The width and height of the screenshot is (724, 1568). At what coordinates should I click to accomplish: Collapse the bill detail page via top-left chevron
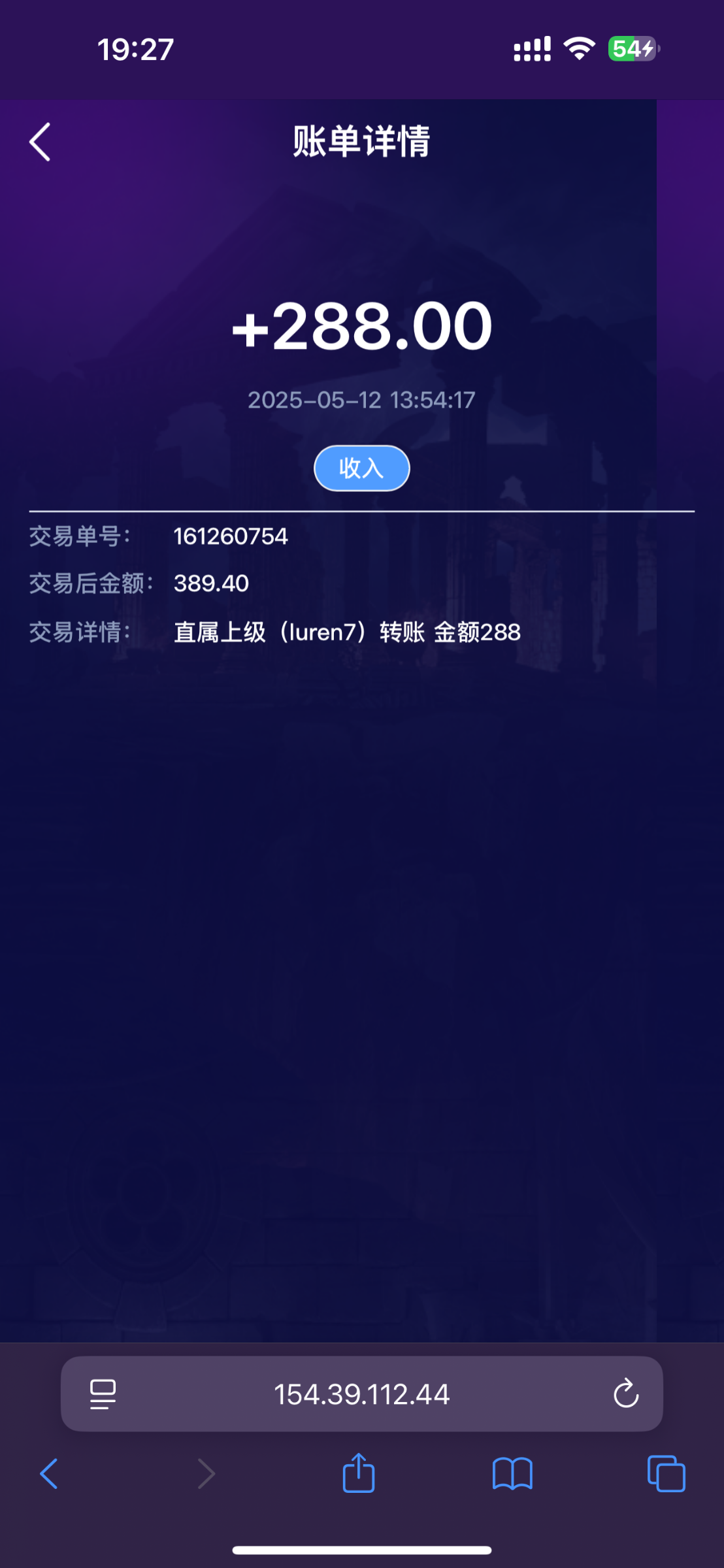[39, 141]
